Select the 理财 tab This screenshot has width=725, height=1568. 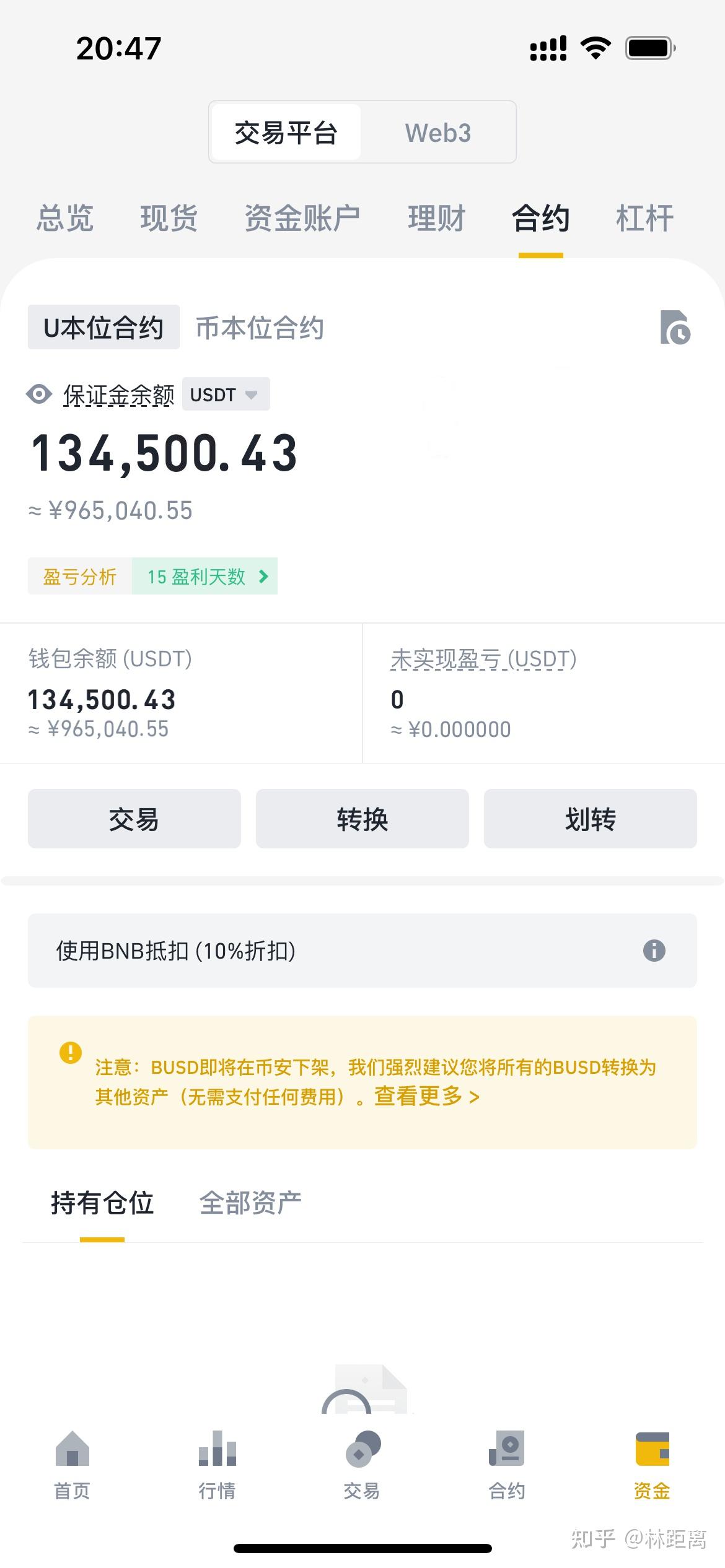(x=436, y=218)
